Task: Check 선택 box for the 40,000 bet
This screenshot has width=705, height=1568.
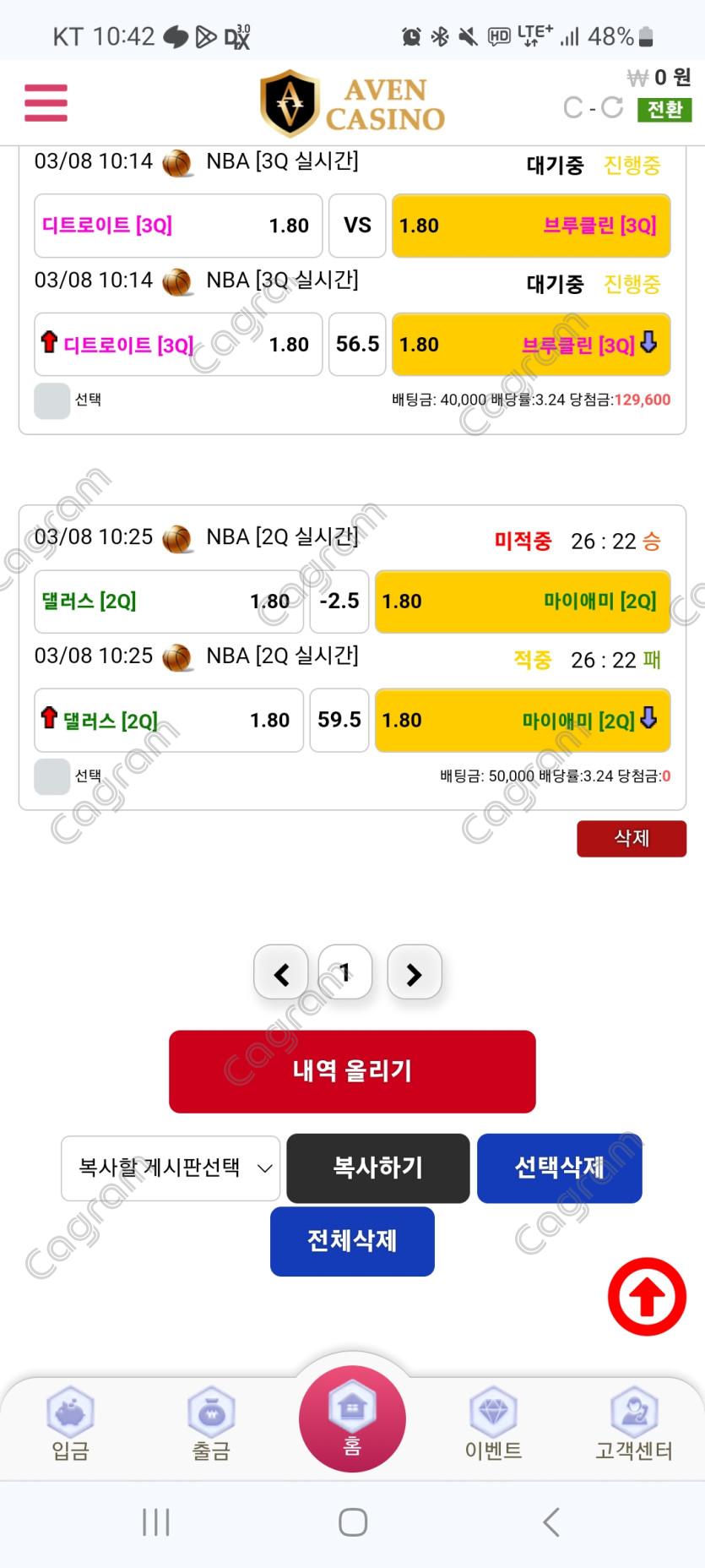Action: (52, 400)
